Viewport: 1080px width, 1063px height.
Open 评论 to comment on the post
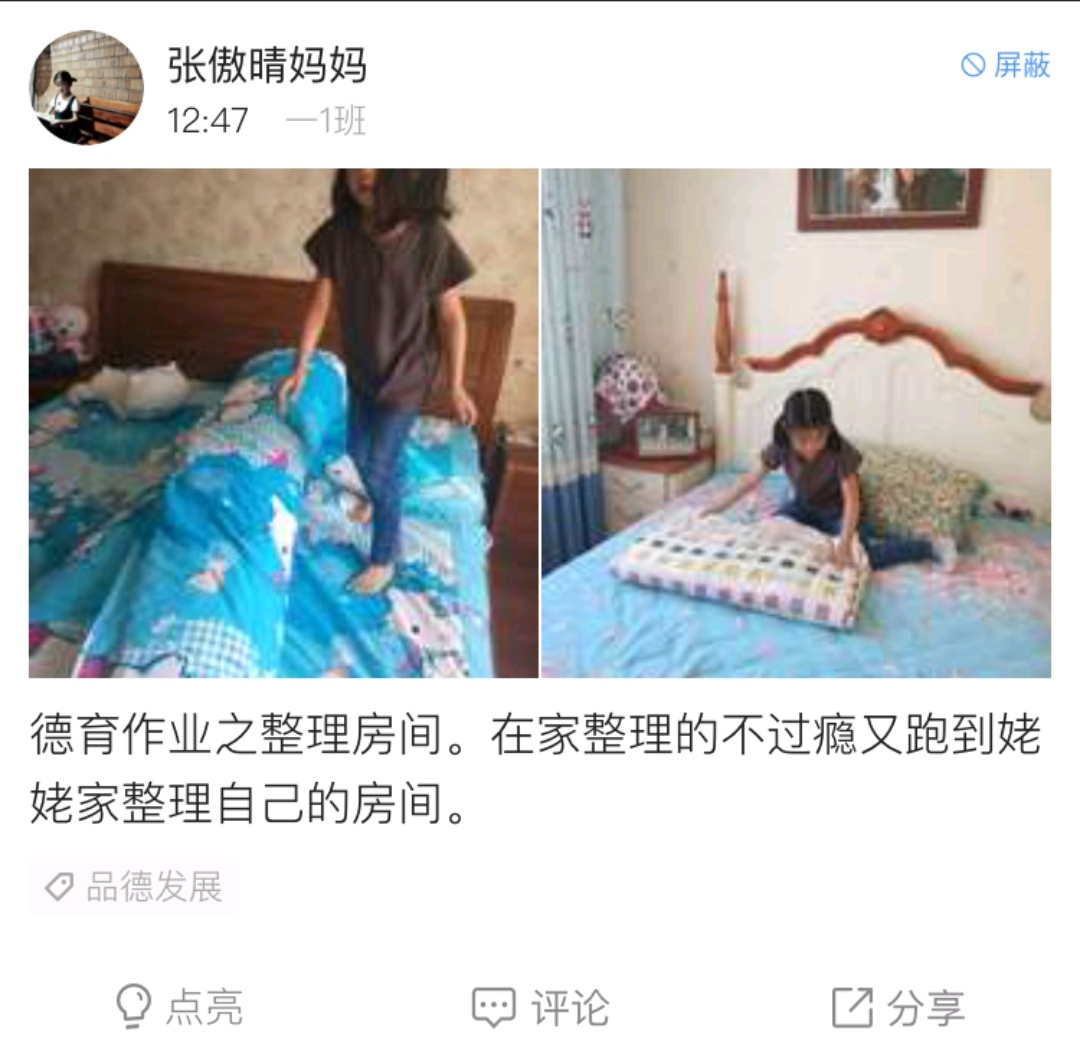pyautogui.click(x=540, y=1007)
